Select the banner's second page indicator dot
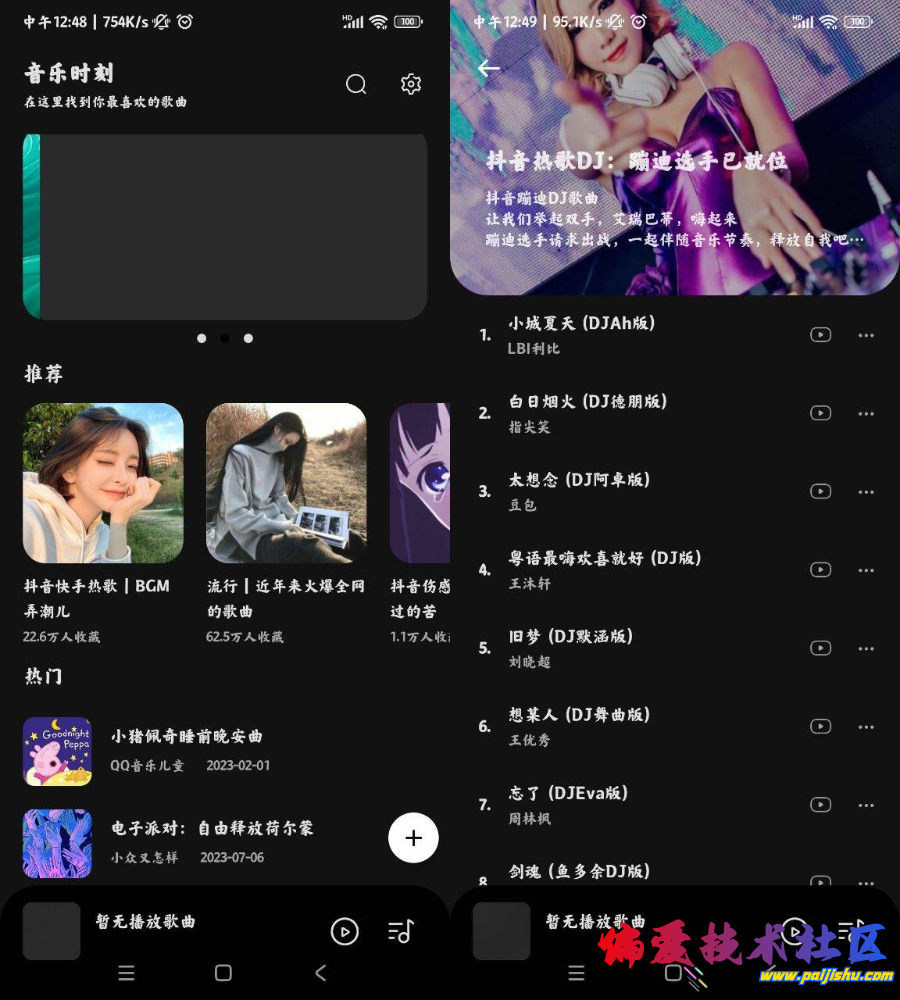Screen dimensions: 900x1000 [225, 338]
